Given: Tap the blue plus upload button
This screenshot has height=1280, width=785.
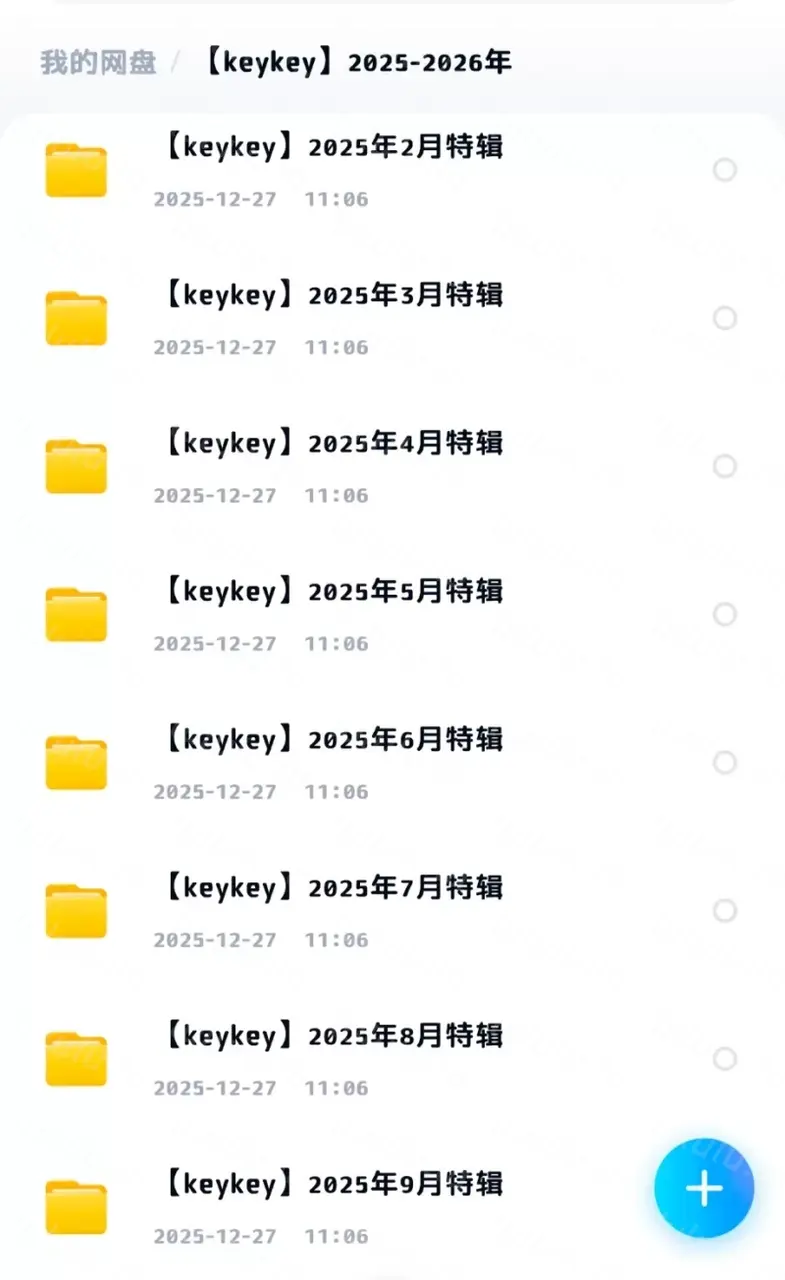Looking at the screenshot, I should [x=703, y=1188].
